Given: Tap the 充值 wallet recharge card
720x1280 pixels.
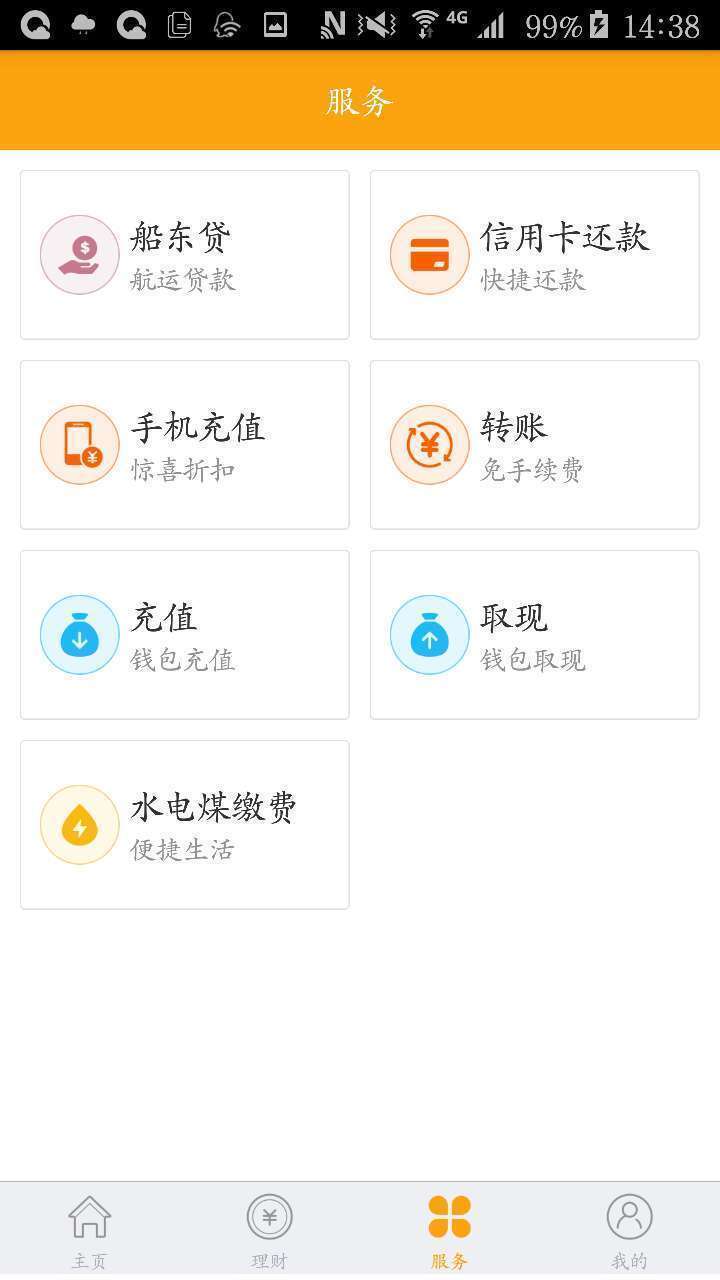Looking at the screenshot, I should coord(185,635).
